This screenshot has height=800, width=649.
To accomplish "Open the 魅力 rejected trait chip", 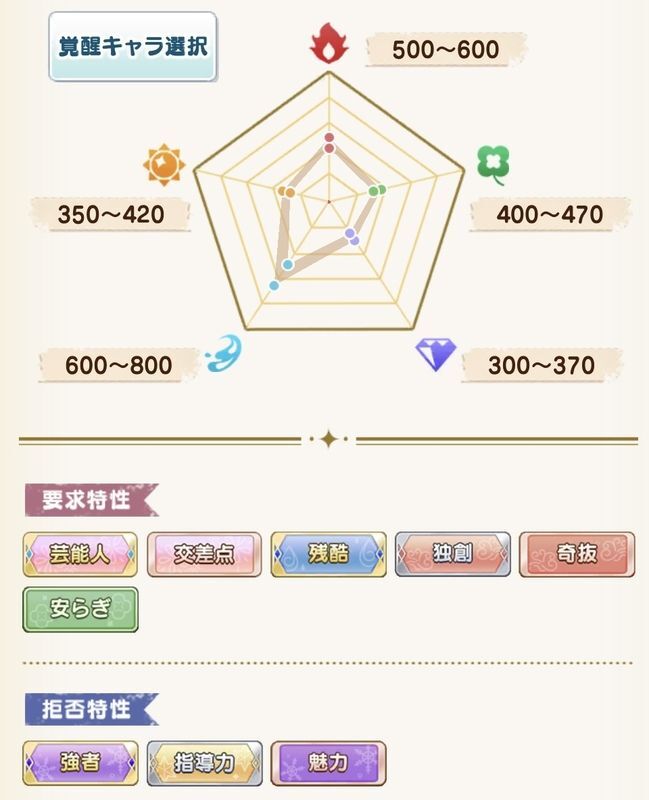I will tap(328, 764).
